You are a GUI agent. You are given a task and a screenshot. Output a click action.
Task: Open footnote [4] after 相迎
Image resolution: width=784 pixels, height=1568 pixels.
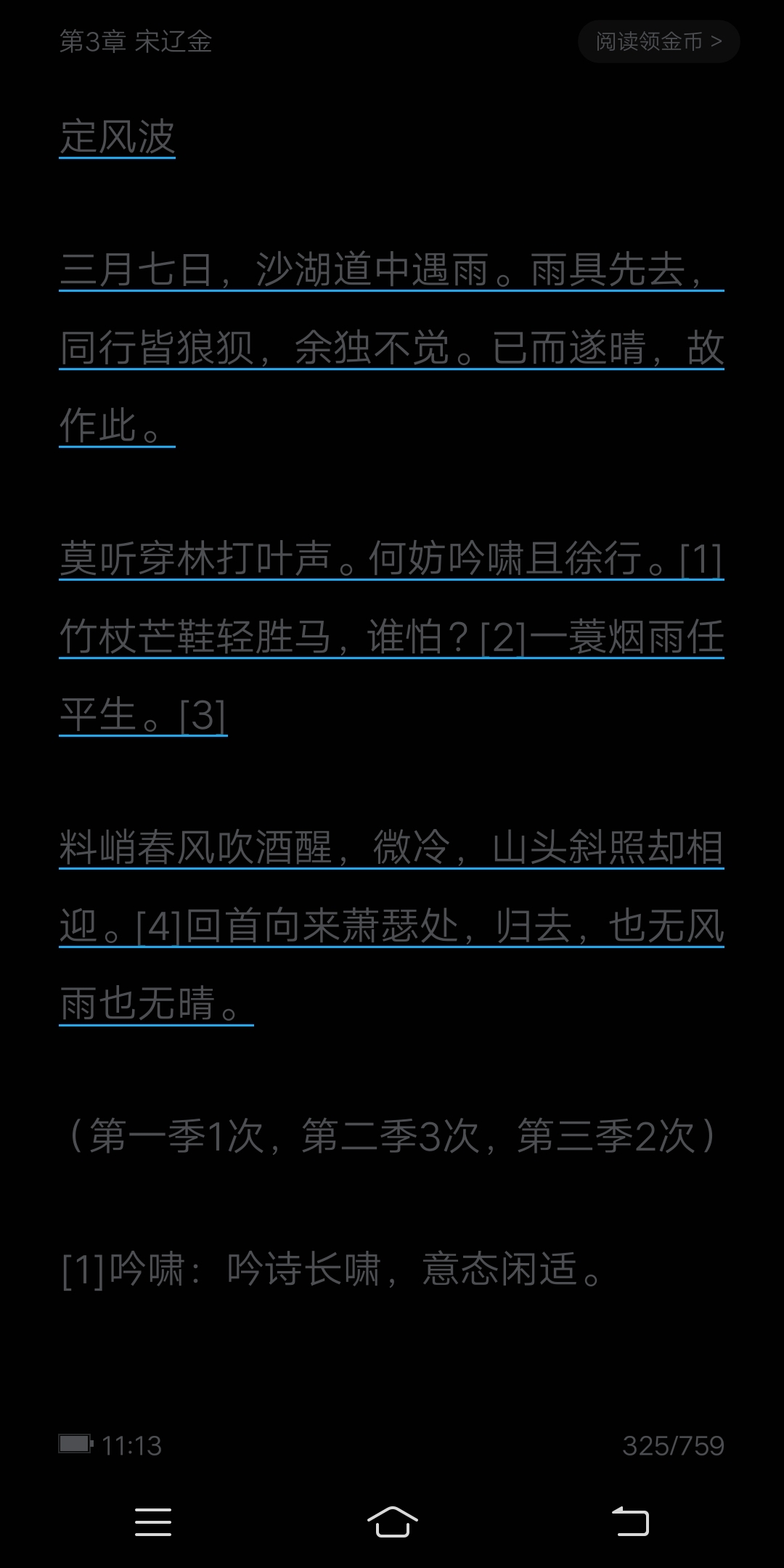point(158,926)
